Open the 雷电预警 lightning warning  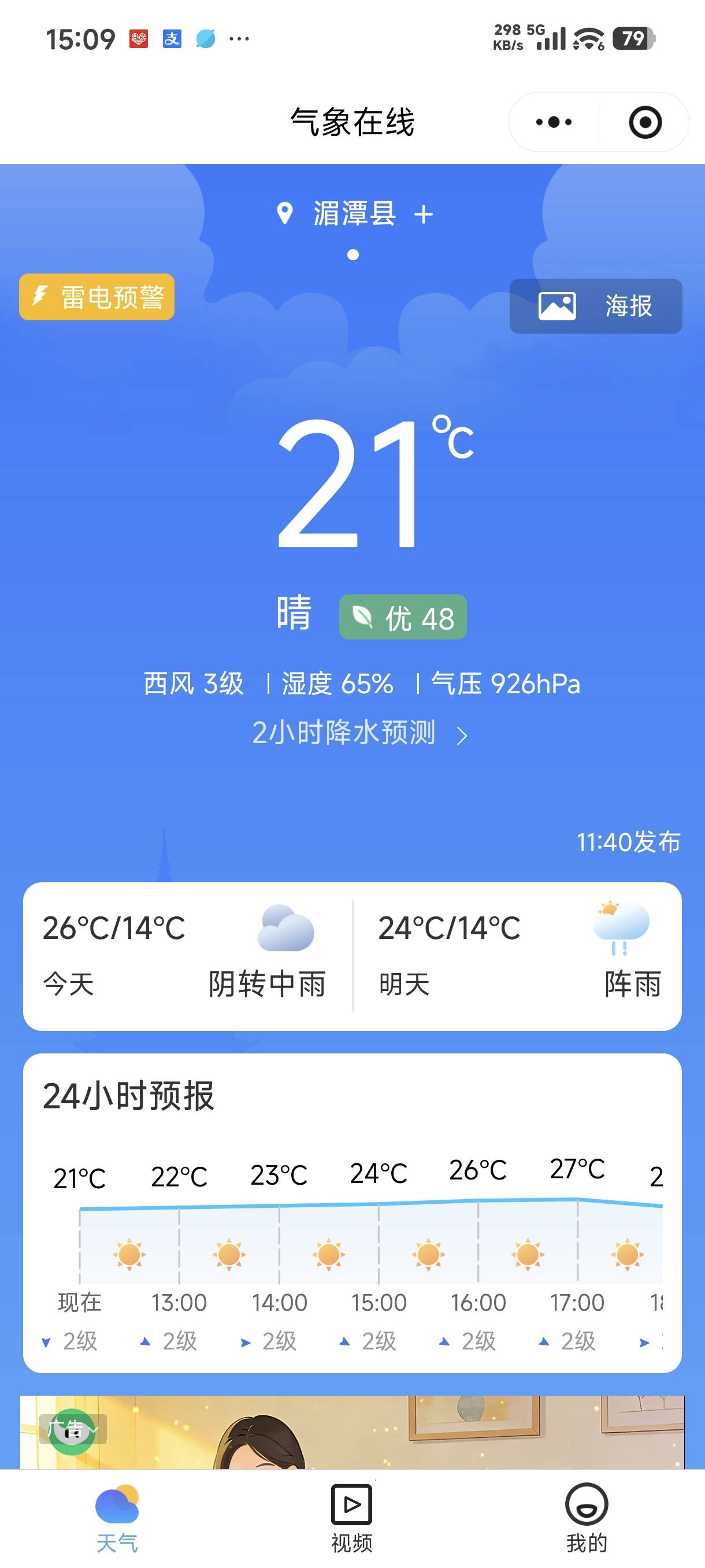point(97,297)
